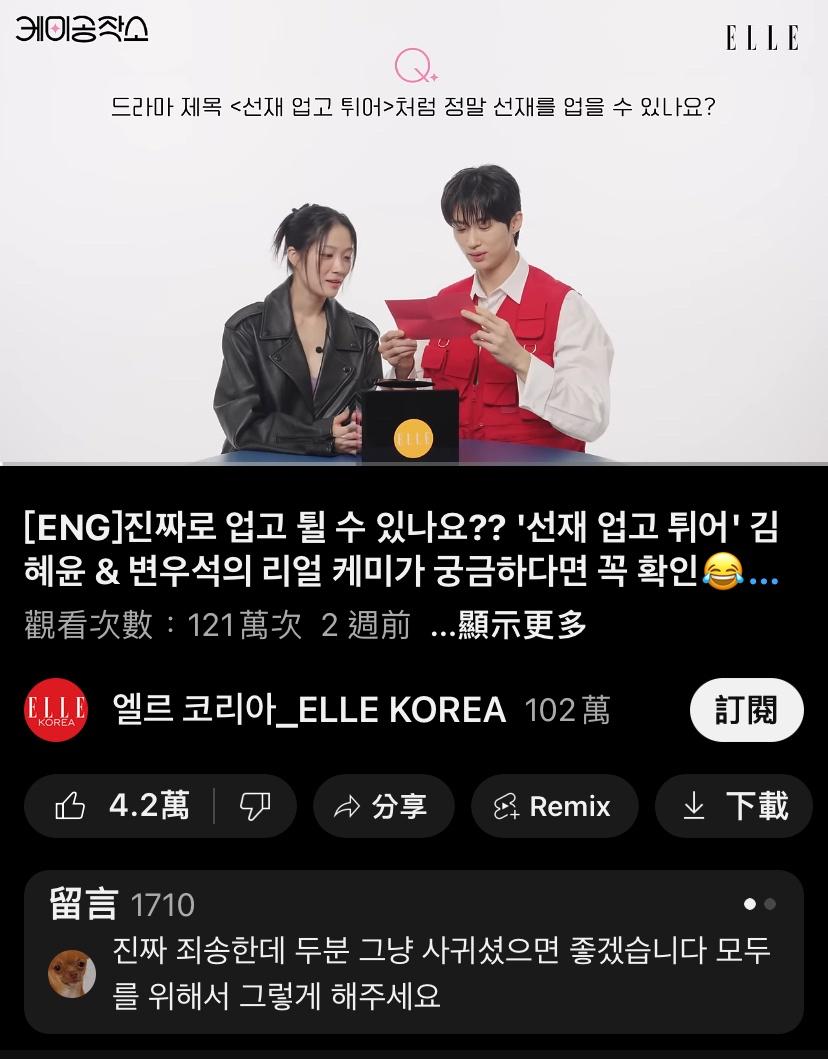Open 엘르 코리아_ELLE KOREA channel name

click(x=310, y=710)
